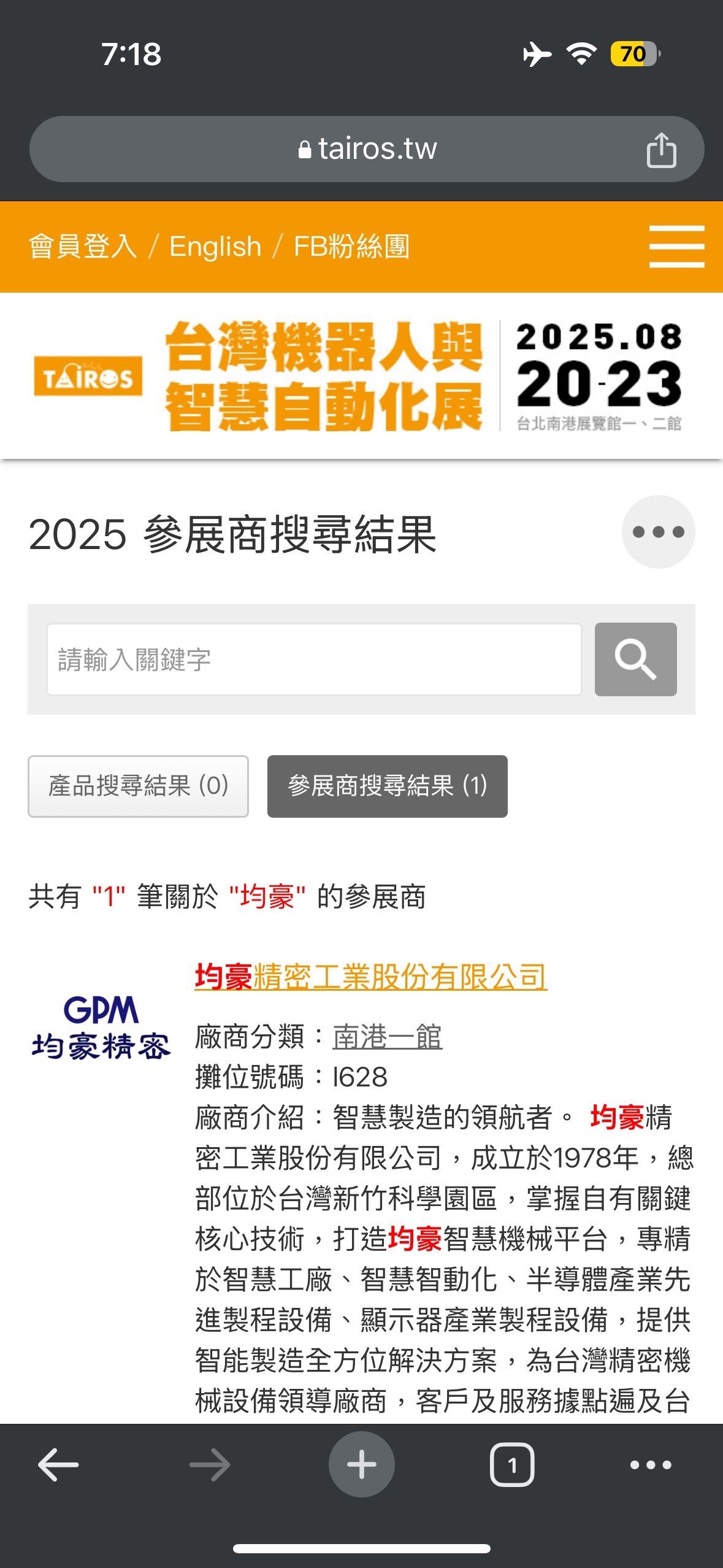Viewport: 723px width, 1568px height.
Task: Tap the GPM 均豪精密 logo thumbnail
Action: [x=101, y=1028]
